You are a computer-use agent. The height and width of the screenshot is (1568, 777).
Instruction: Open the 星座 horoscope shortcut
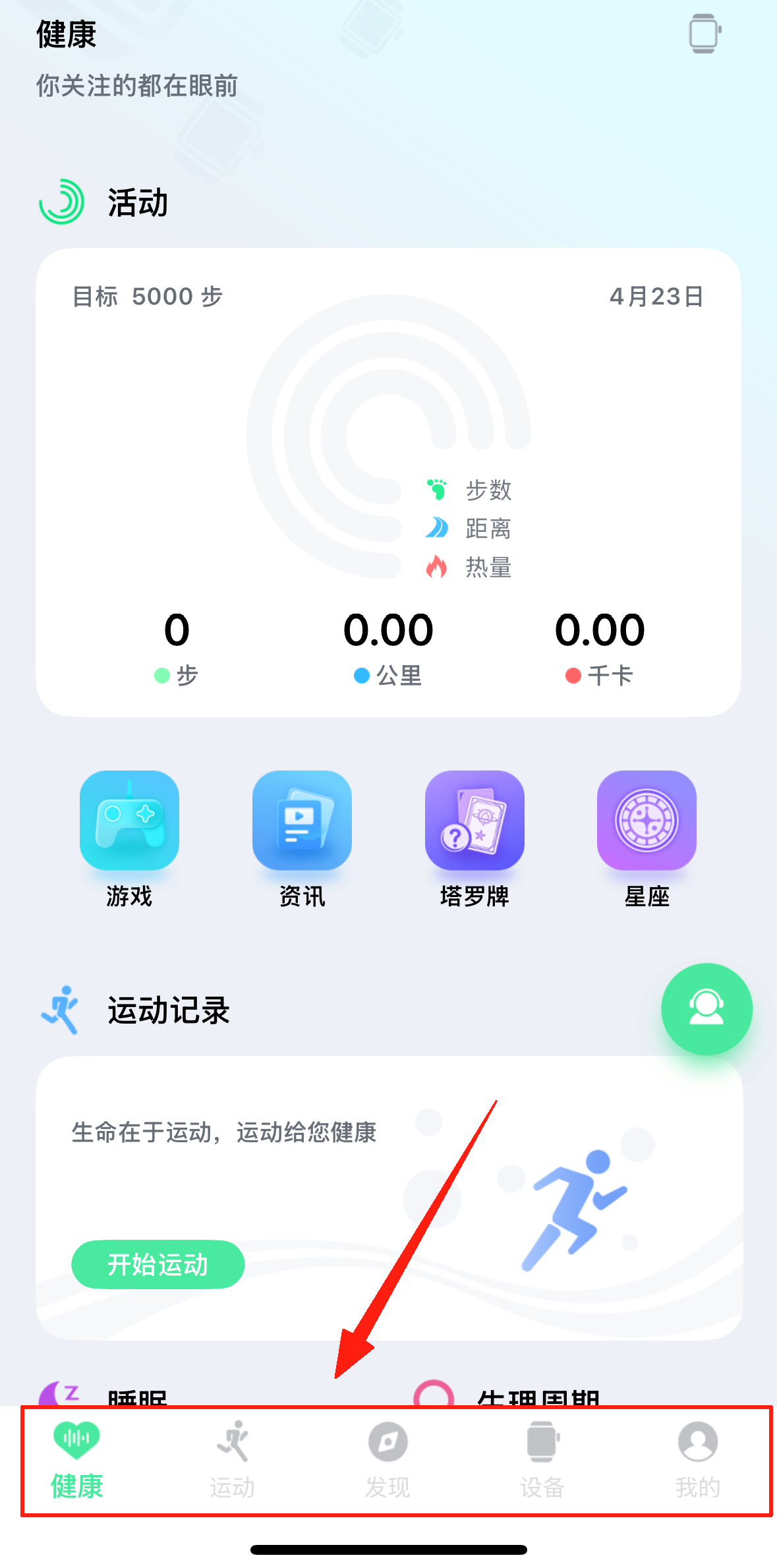(647, 821)
